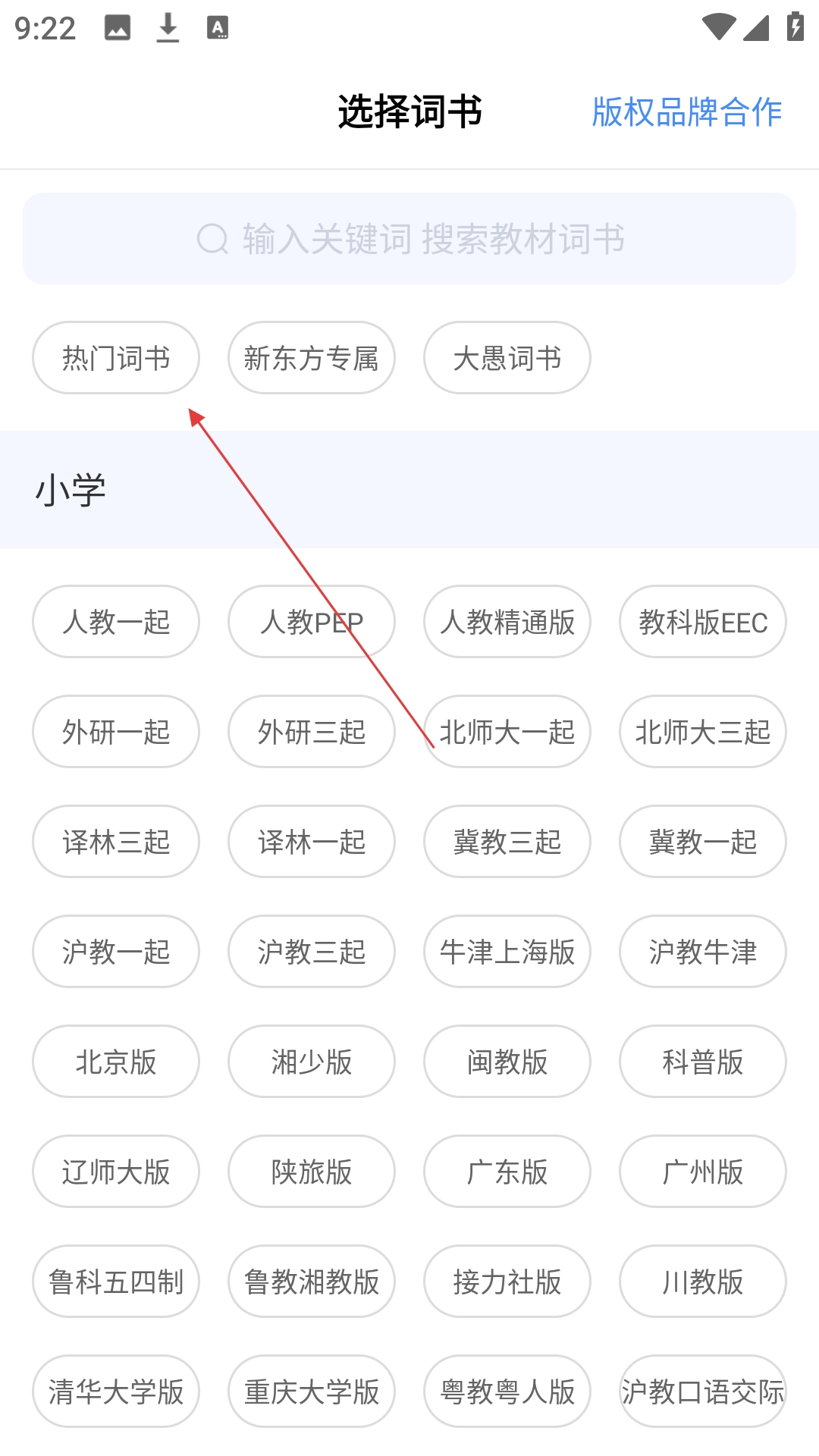Pick the 人教一起 textbook edition
This screenshot has width=819, height=1456.
tap(116, 622)
